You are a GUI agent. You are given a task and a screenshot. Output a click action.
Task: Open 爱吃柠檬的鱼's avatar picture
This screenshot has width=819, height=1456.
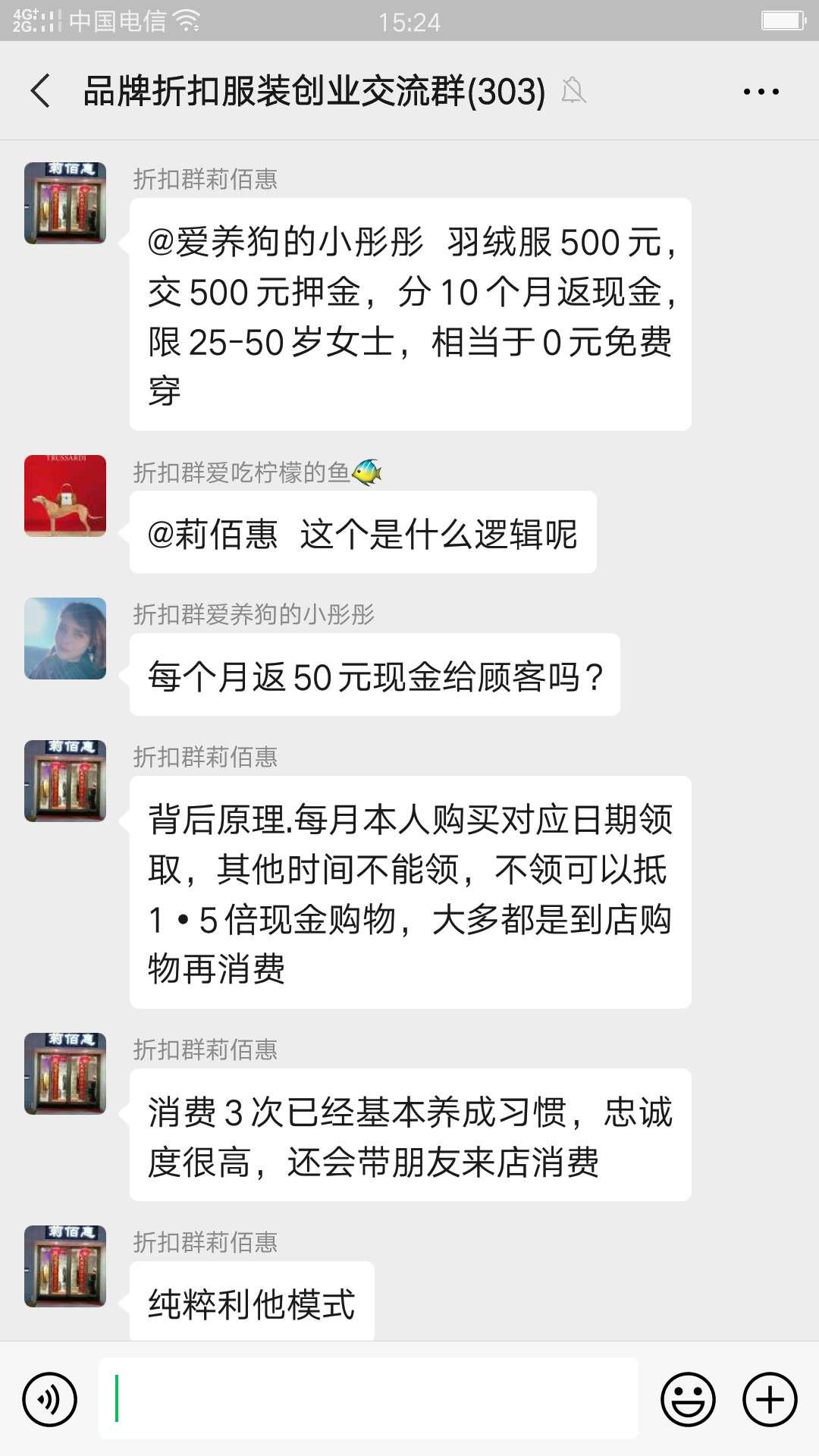pyautogui.click(x=64, y=497)
